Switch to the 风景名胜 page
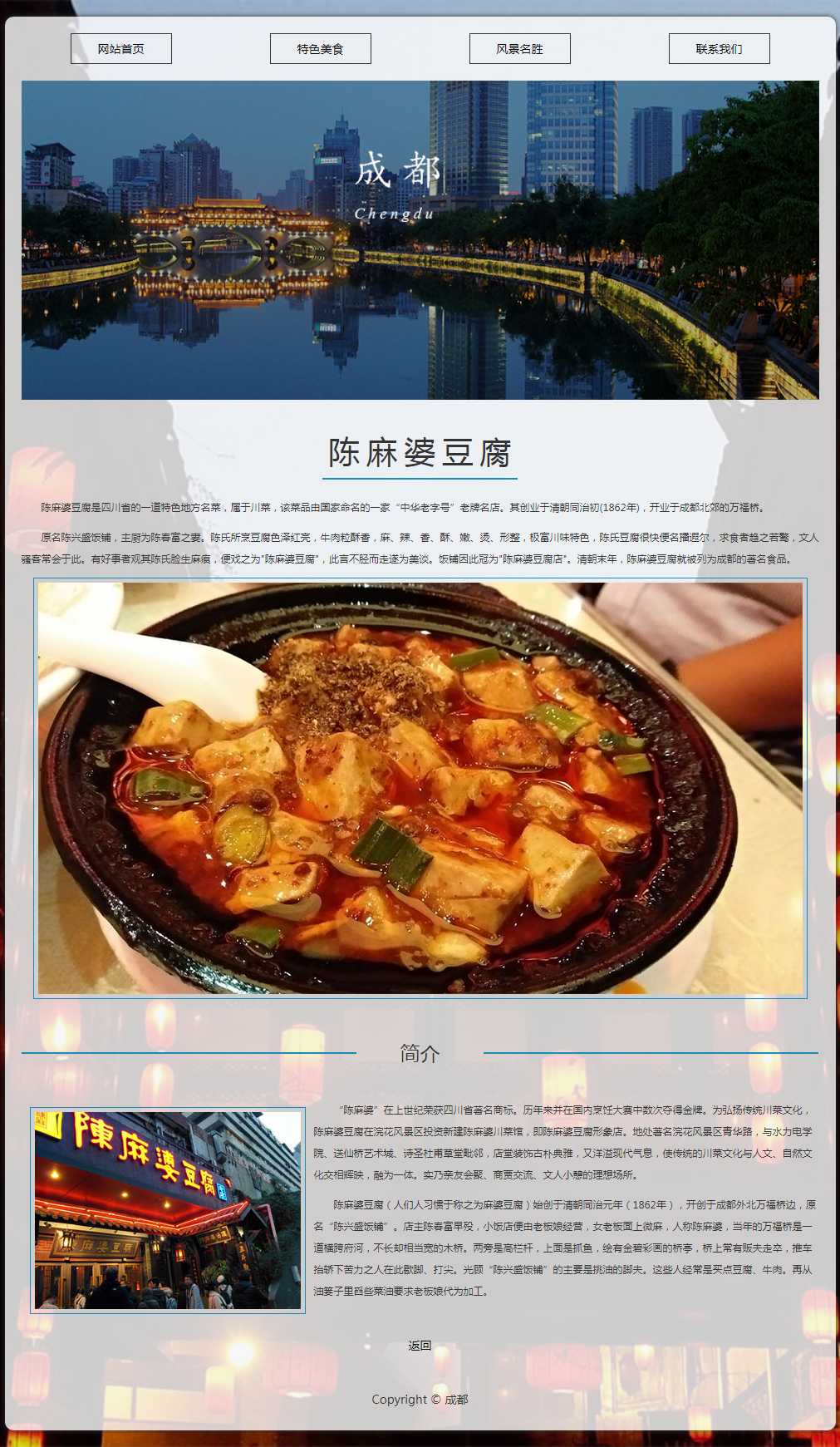 click(x=520, y=49)
